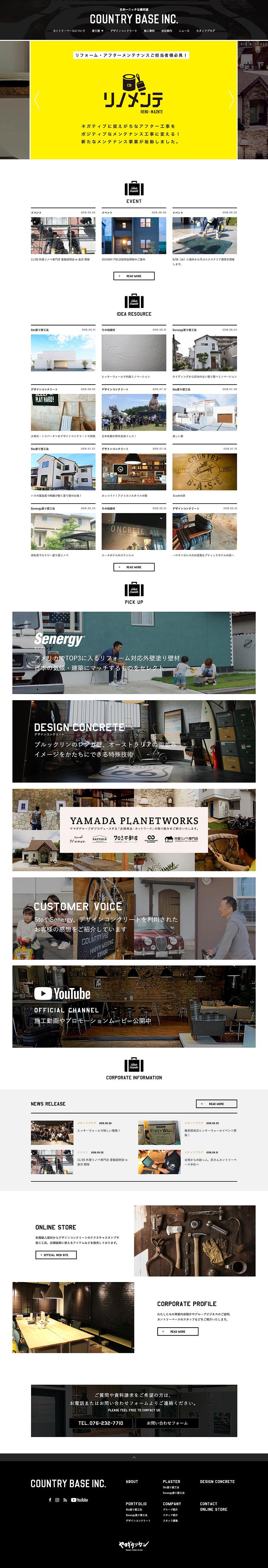268x1568 pixels.
Task: Open the スタッフブログ nav link
Action: click(x=205, y=30)
